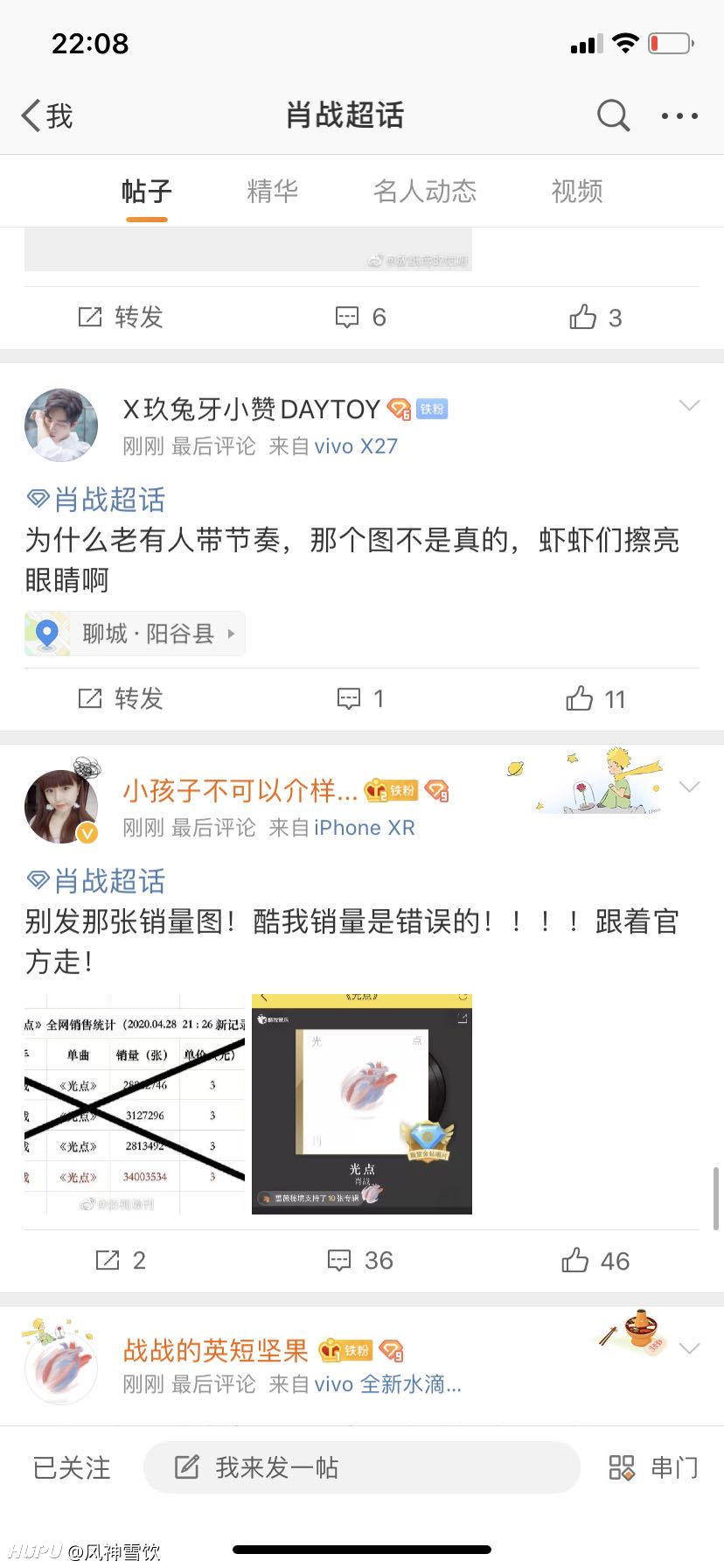This screenshot has height=1568, width=724.
Task: Open profile of 小孩子不可以介样
Action: coord(240,791)
